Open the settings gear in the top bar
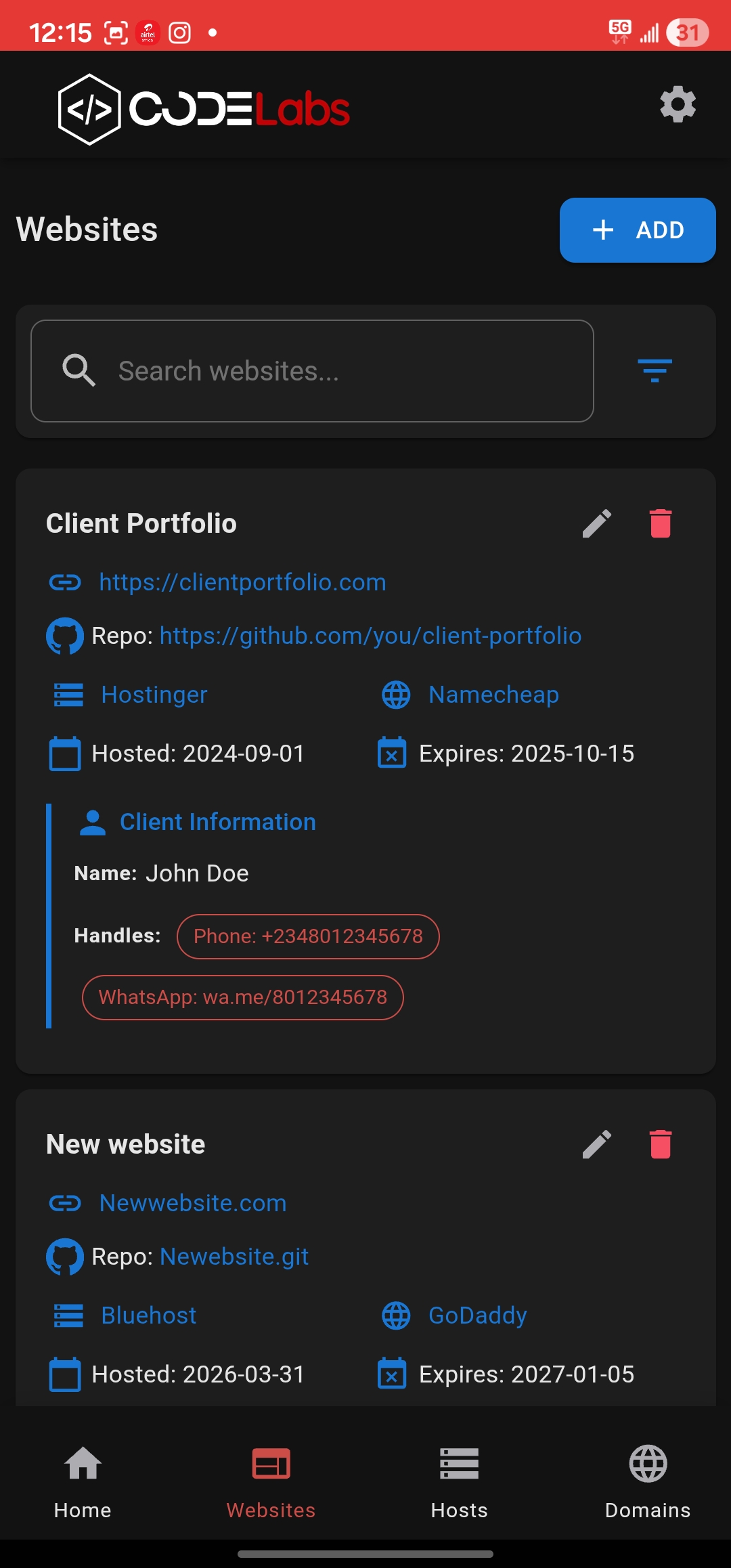 (x=678, y=104)
